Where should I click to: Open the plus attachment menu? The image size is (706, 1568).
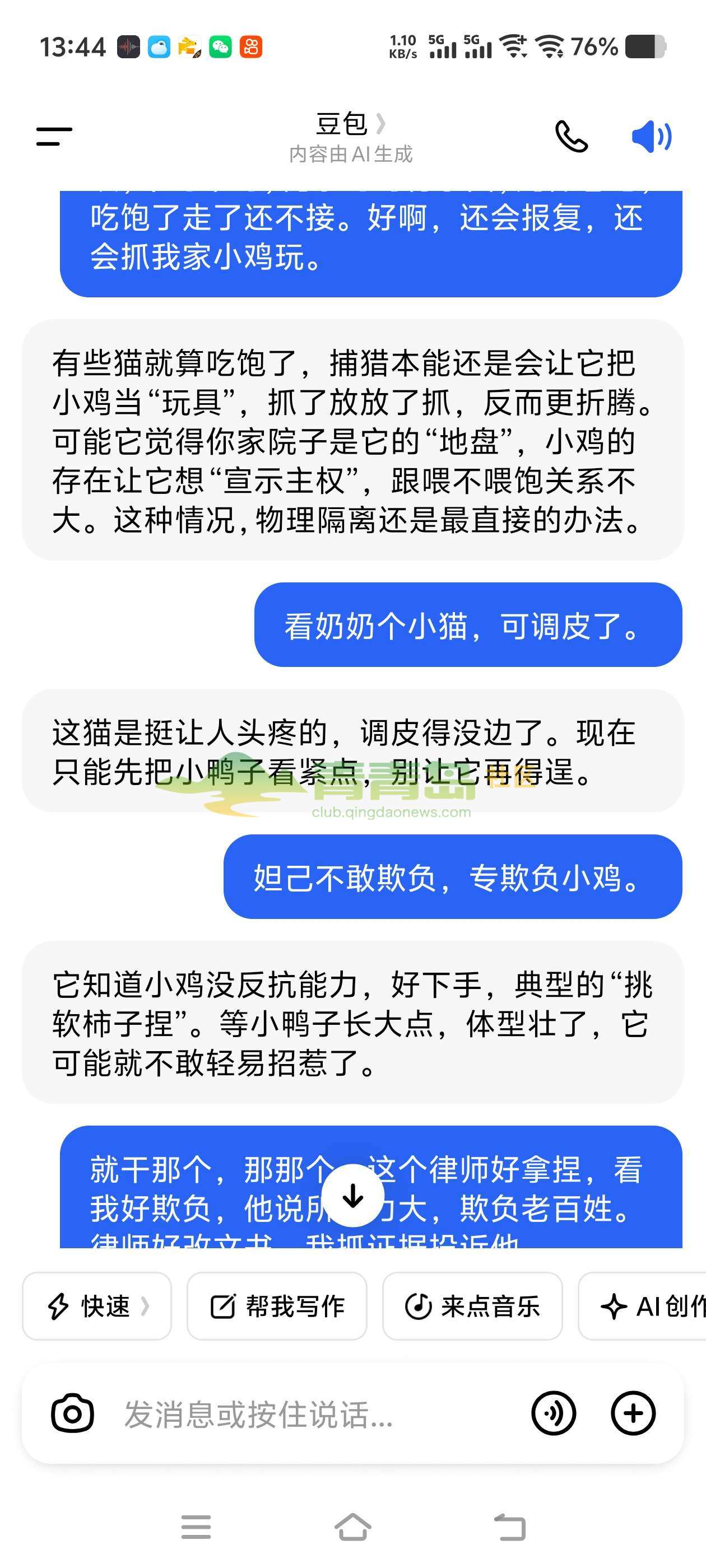pyautogui.click(x=633, y=1413)
